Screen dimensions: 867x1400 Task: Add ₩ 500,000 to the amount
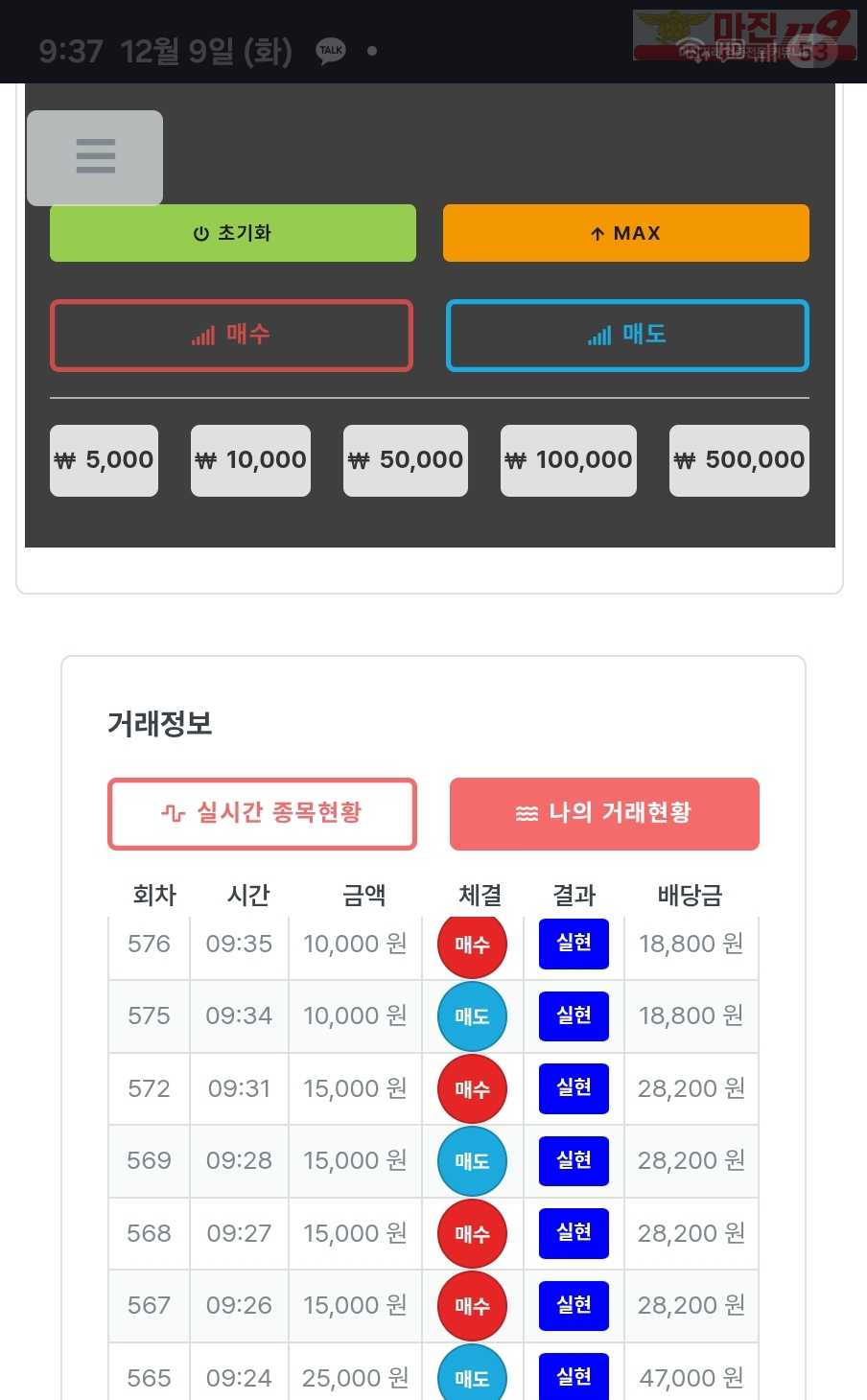pyautogui.click(x=738, y=460)
